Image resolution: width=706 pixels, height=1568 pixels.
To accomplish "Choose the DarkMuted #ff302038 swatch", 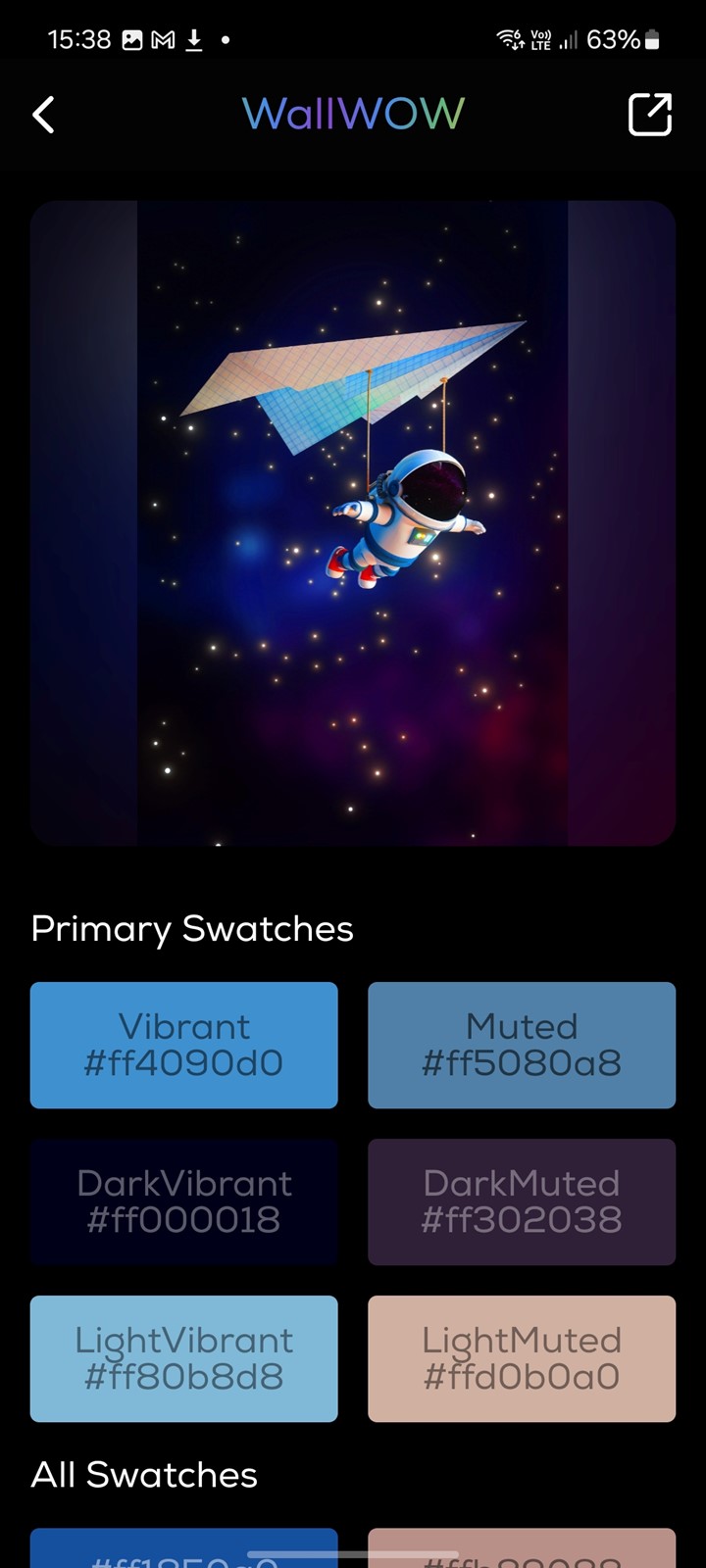I will [522, 1201].
